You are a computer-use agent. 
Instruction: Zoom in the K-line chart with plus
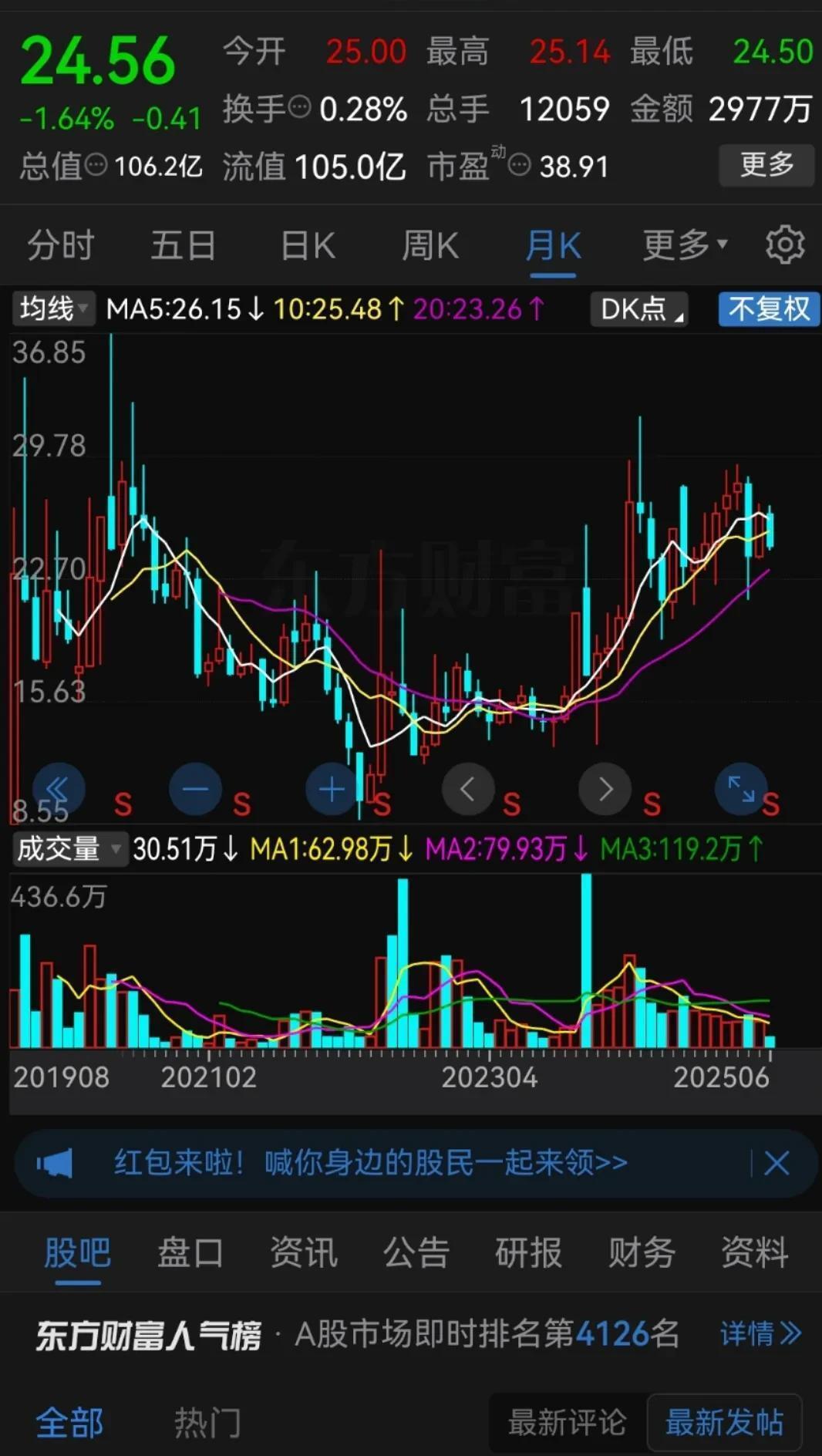coord(332,789)
